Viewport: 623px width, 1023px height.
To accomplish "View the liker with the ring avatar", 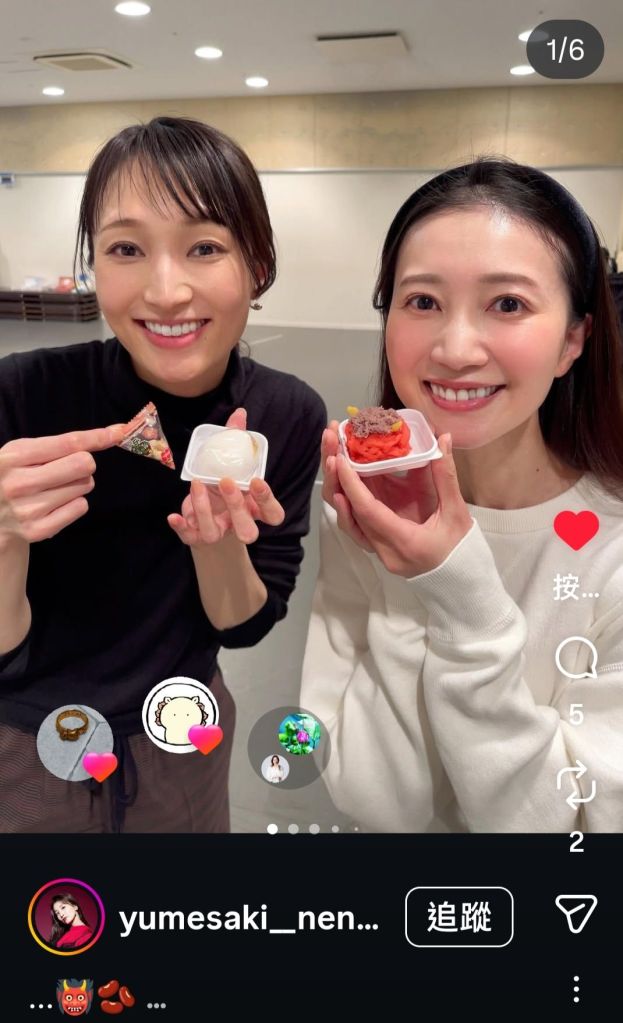I will pyautogui.click(x=74, y=742).
